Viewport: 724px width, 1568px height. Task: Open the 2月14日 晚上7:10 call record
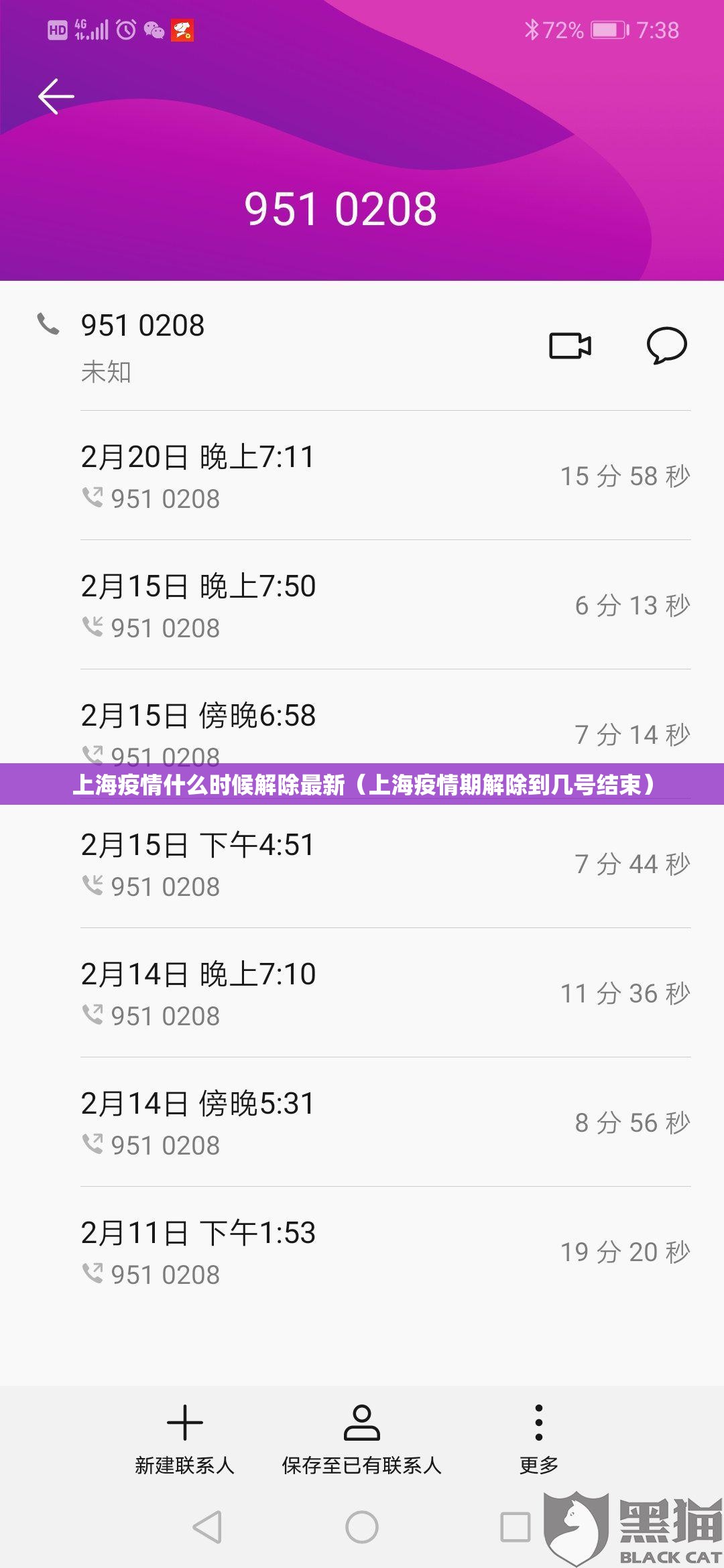385,993
